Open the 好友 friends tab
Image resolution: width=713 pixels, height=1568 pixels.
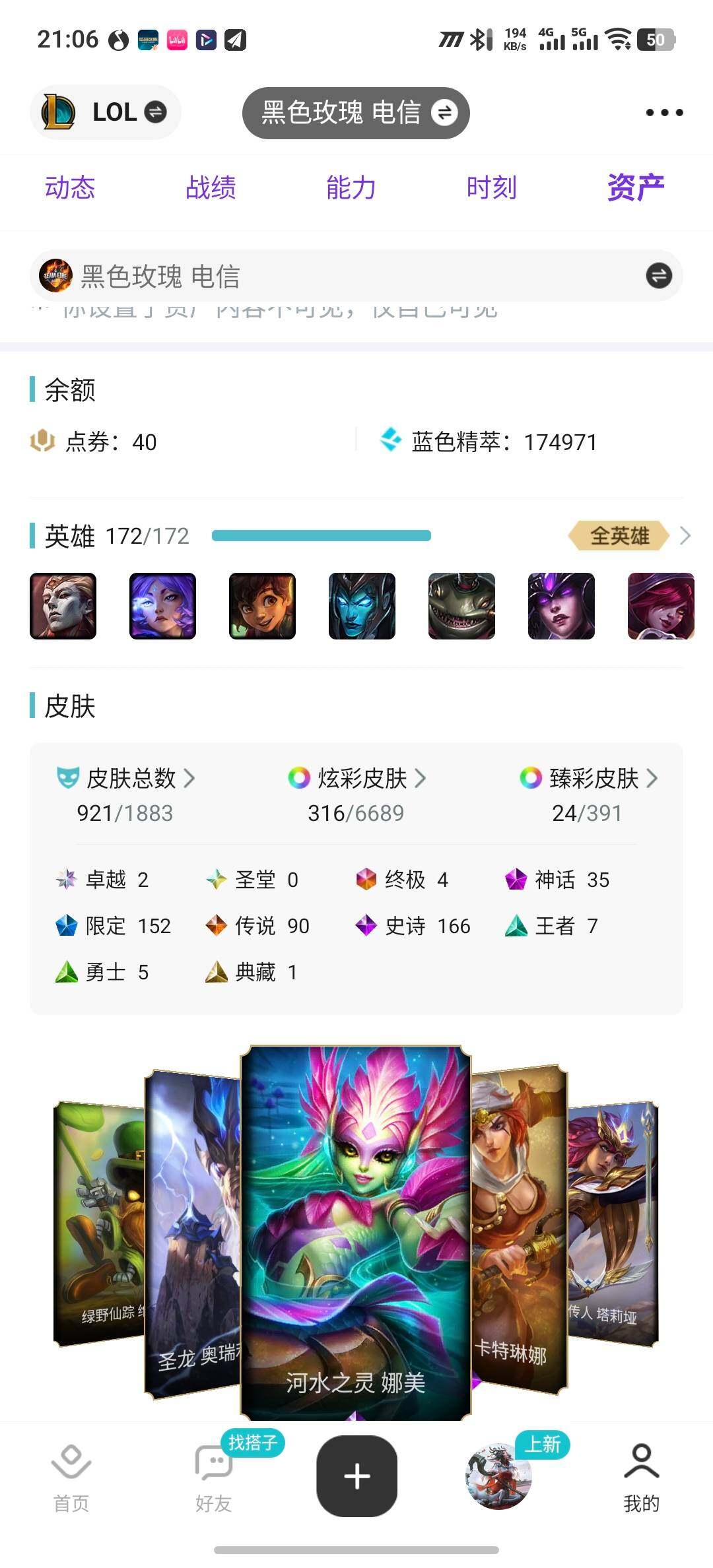pos(213,1479)
